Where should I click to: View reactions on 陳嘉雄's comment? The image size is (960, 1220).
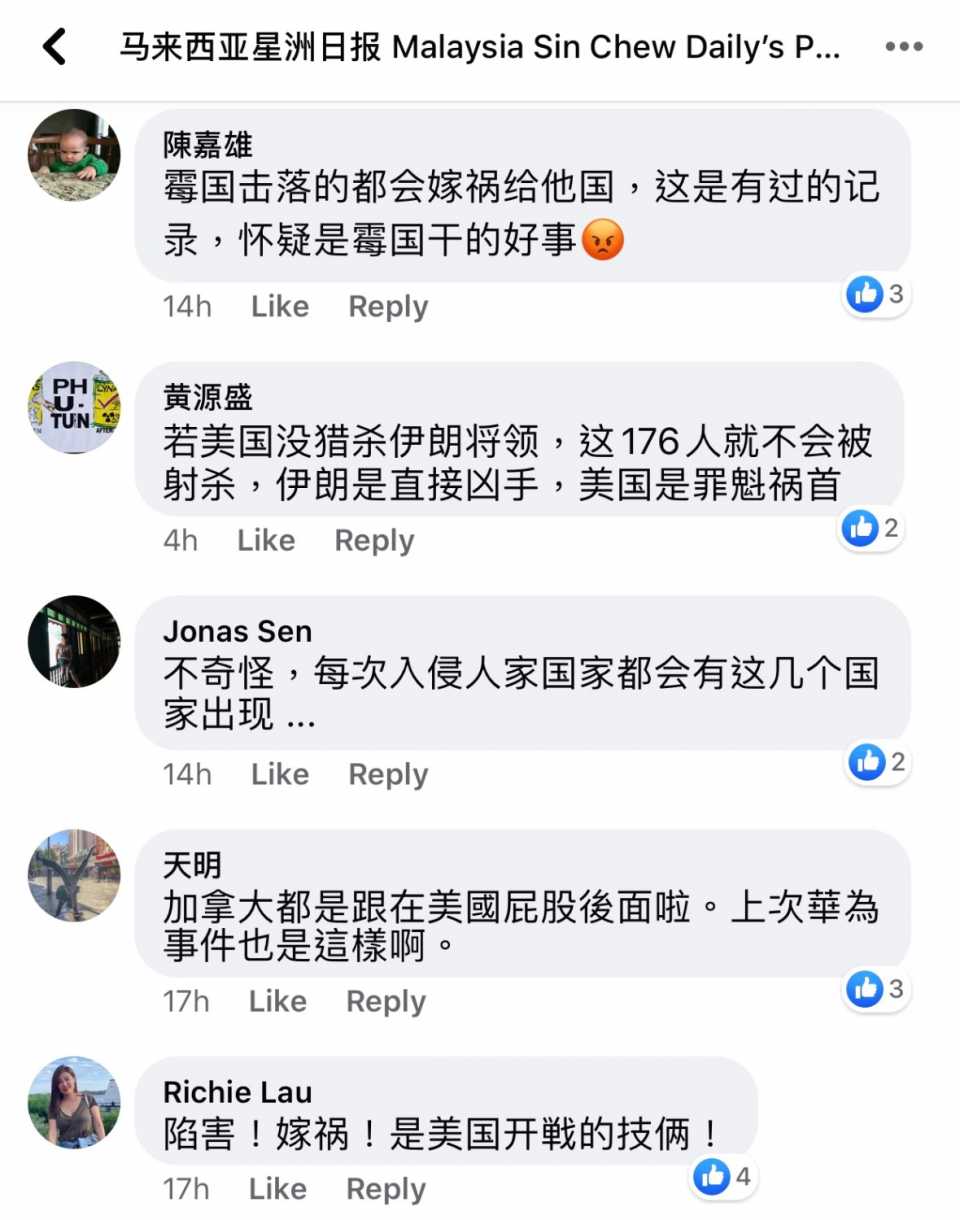(877, 294)
